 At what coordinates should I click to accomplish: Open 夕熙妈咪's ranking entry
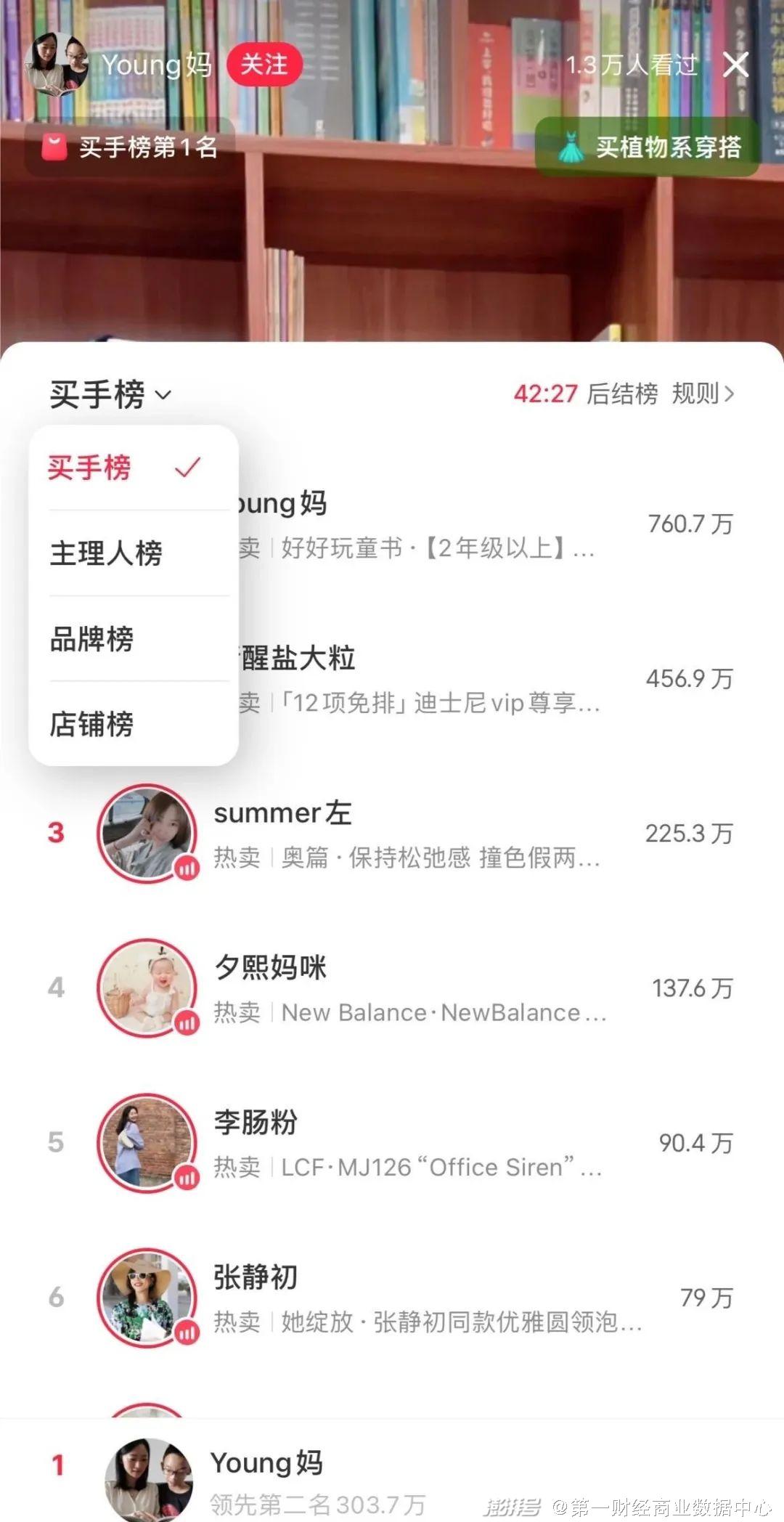point(407,988)
